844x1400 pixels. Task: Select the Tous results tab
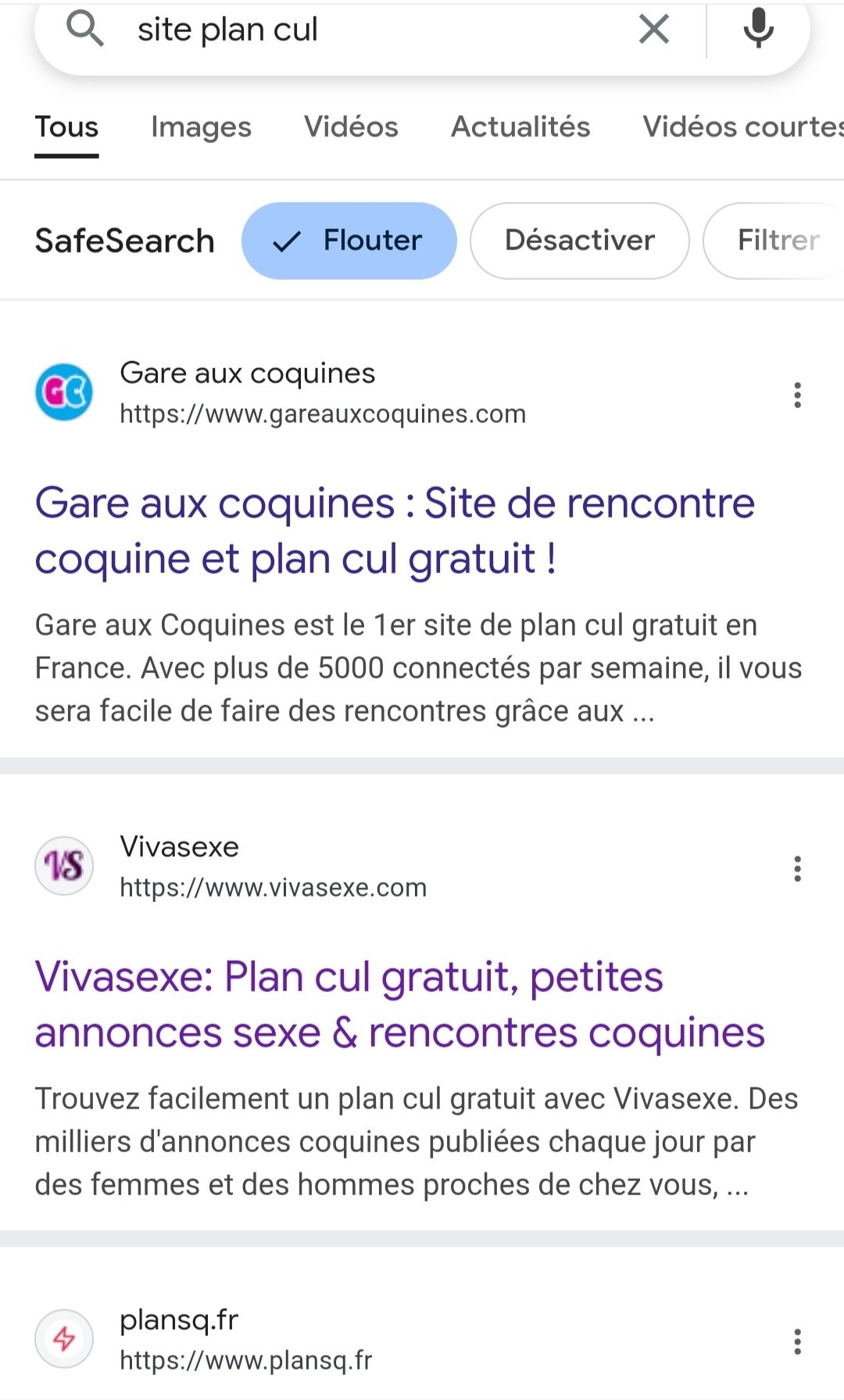click(66, 127)
